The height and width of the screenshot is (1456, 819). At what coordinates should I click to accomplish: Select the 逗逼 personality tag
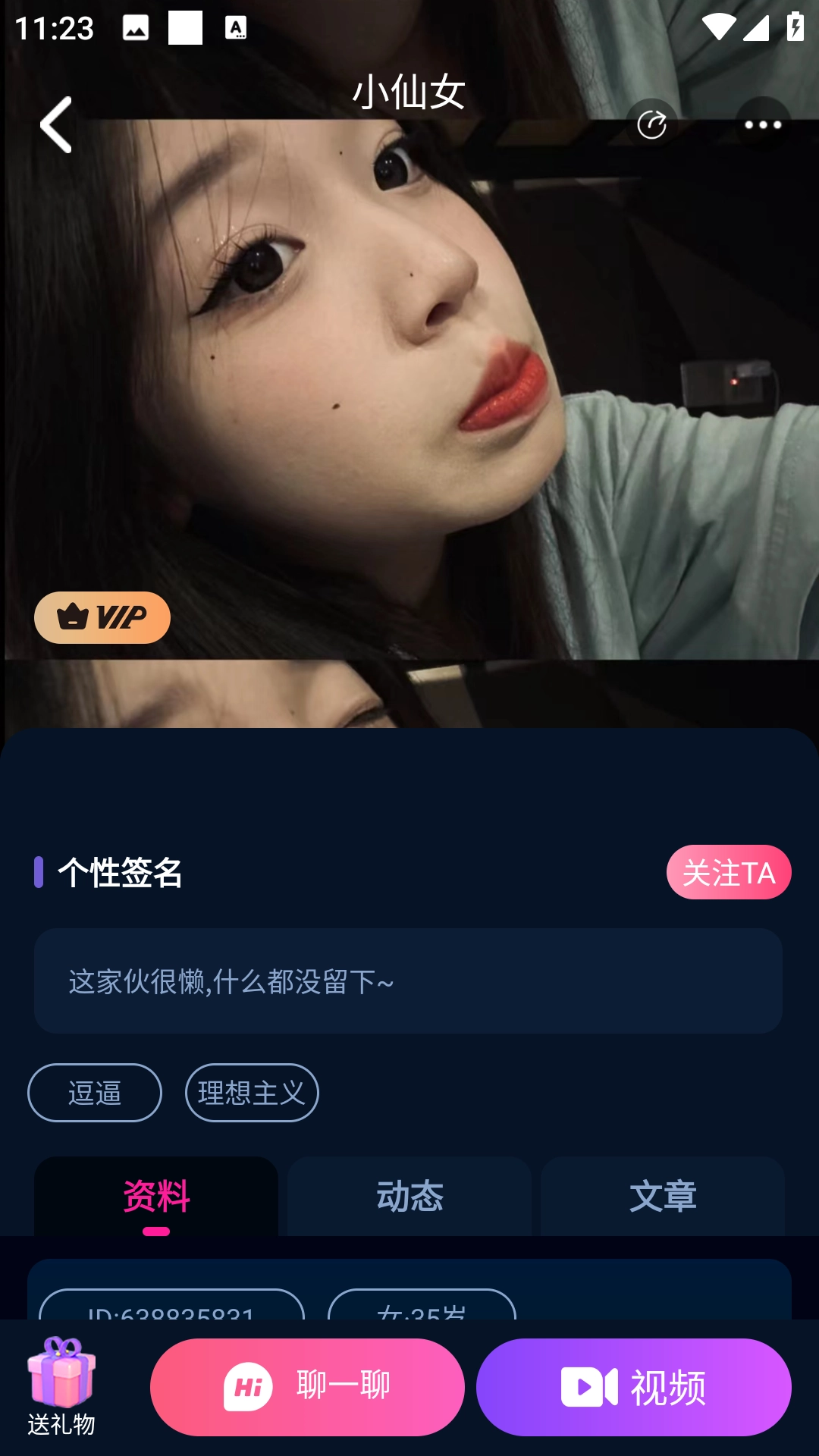94,1092
